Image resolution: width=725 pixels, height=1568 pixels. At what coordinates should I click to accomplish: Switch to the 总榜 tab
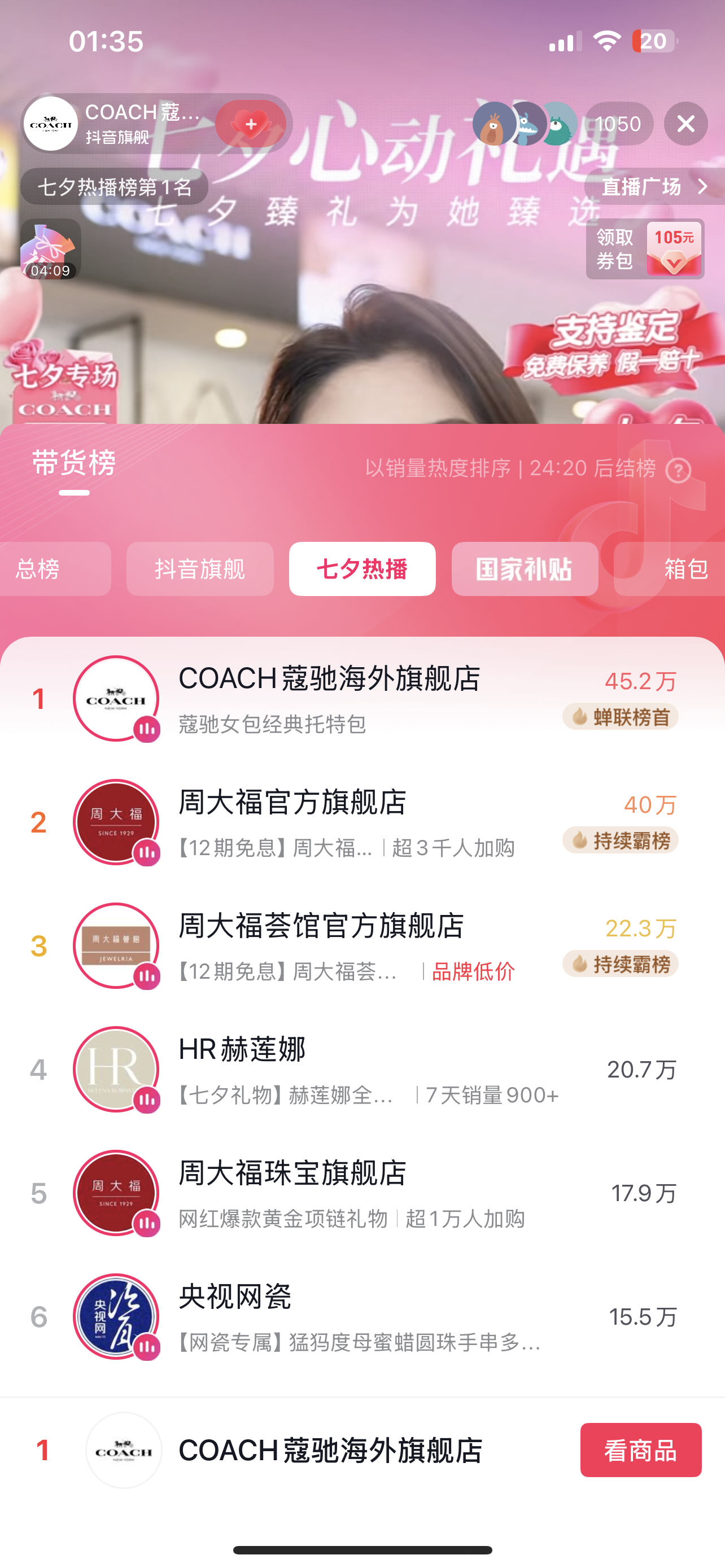(x=55, y=568)
